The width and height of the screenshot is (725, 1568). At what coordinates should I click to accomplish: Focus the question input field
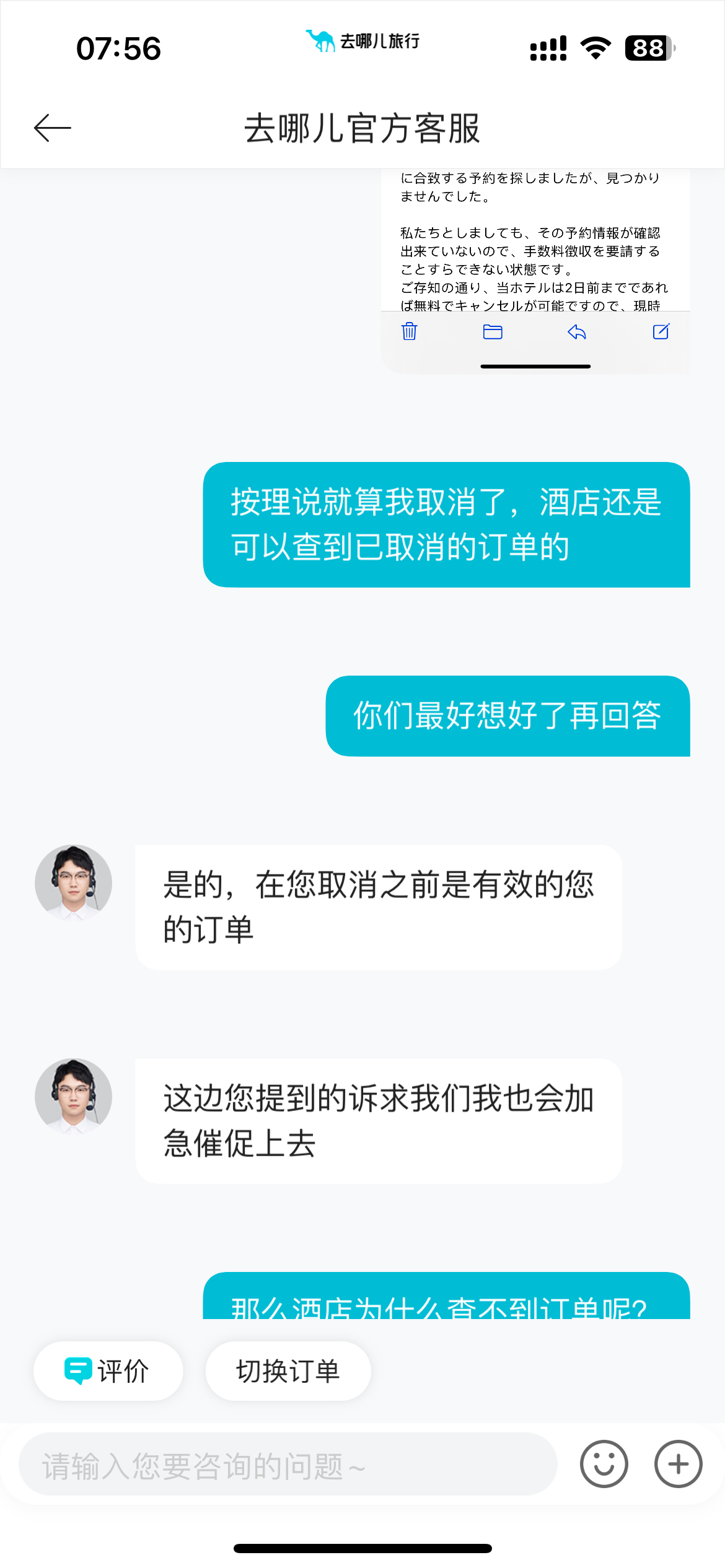pos(288,1465)
